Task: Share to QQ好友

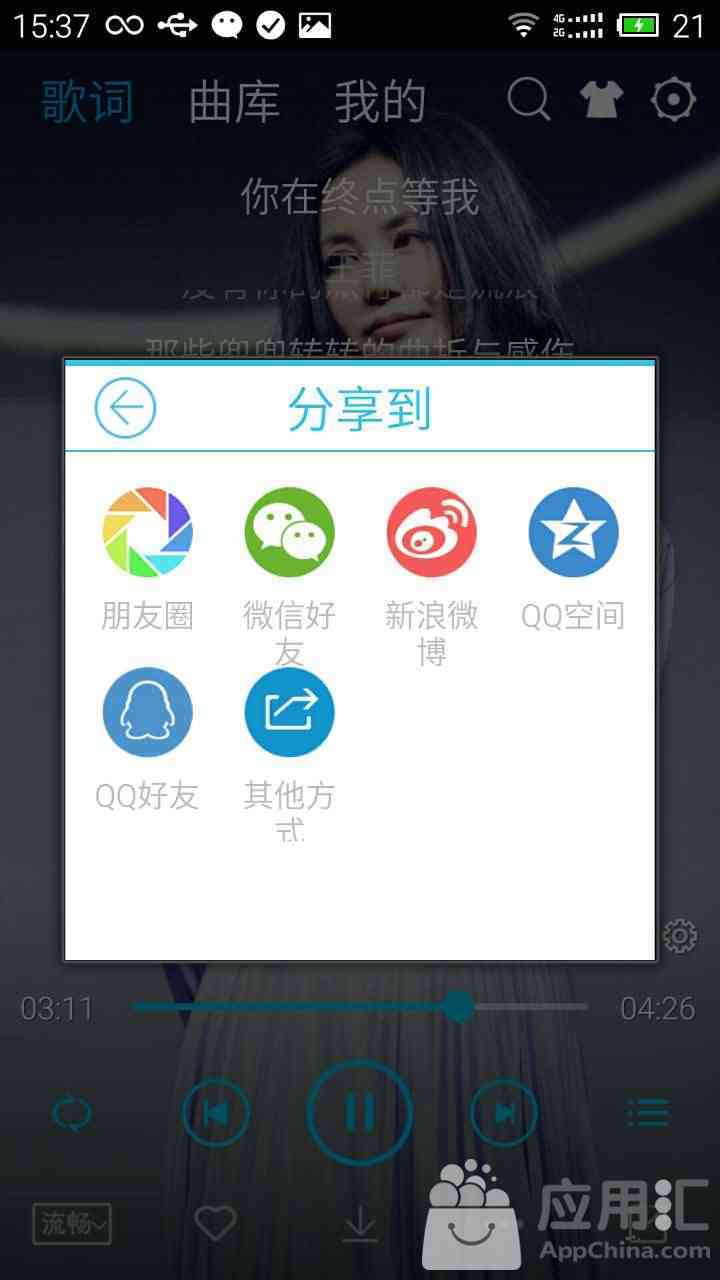Action: point(148,713)
